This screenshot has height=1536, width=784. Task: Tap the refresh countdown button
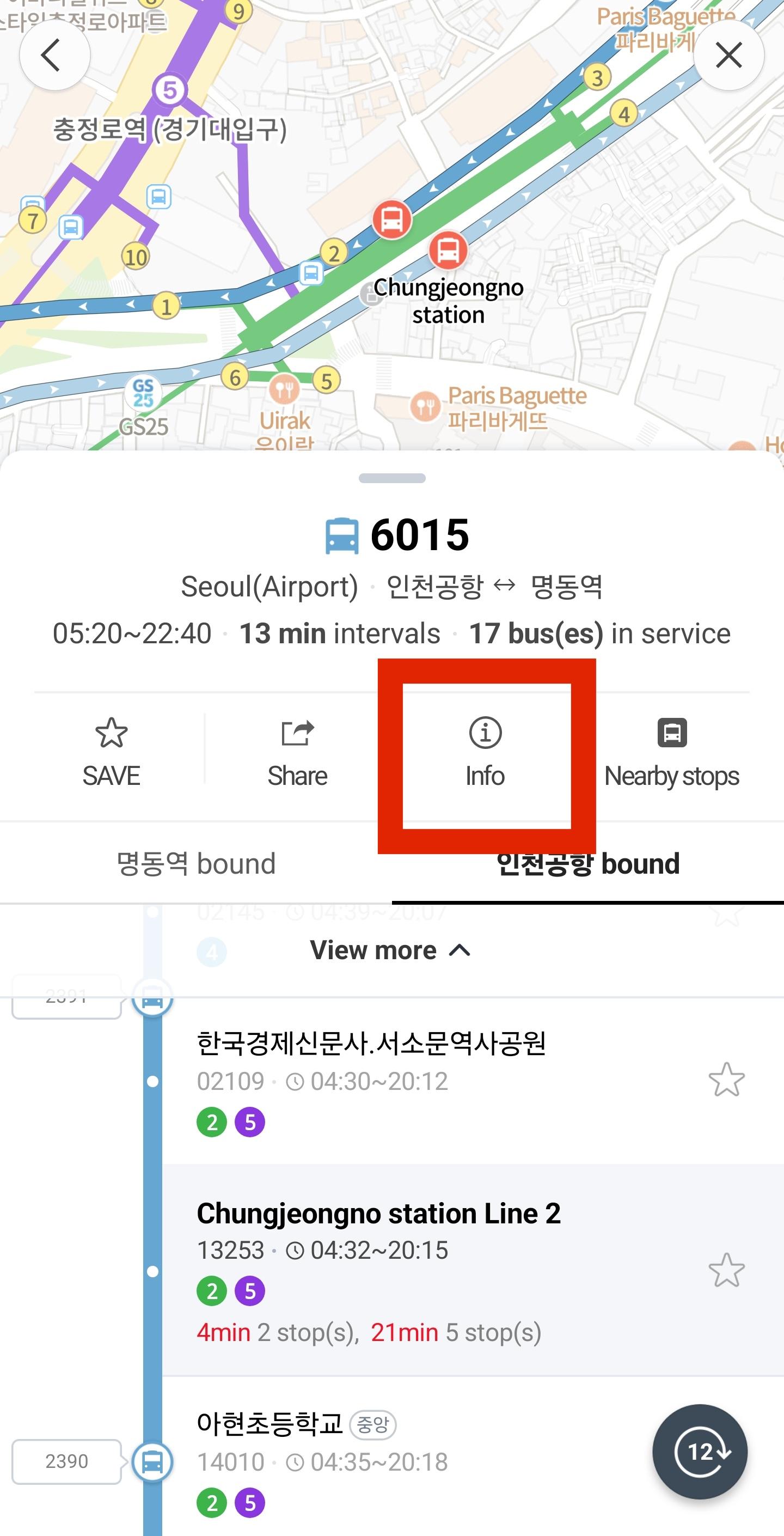(x=700, y=1452)
